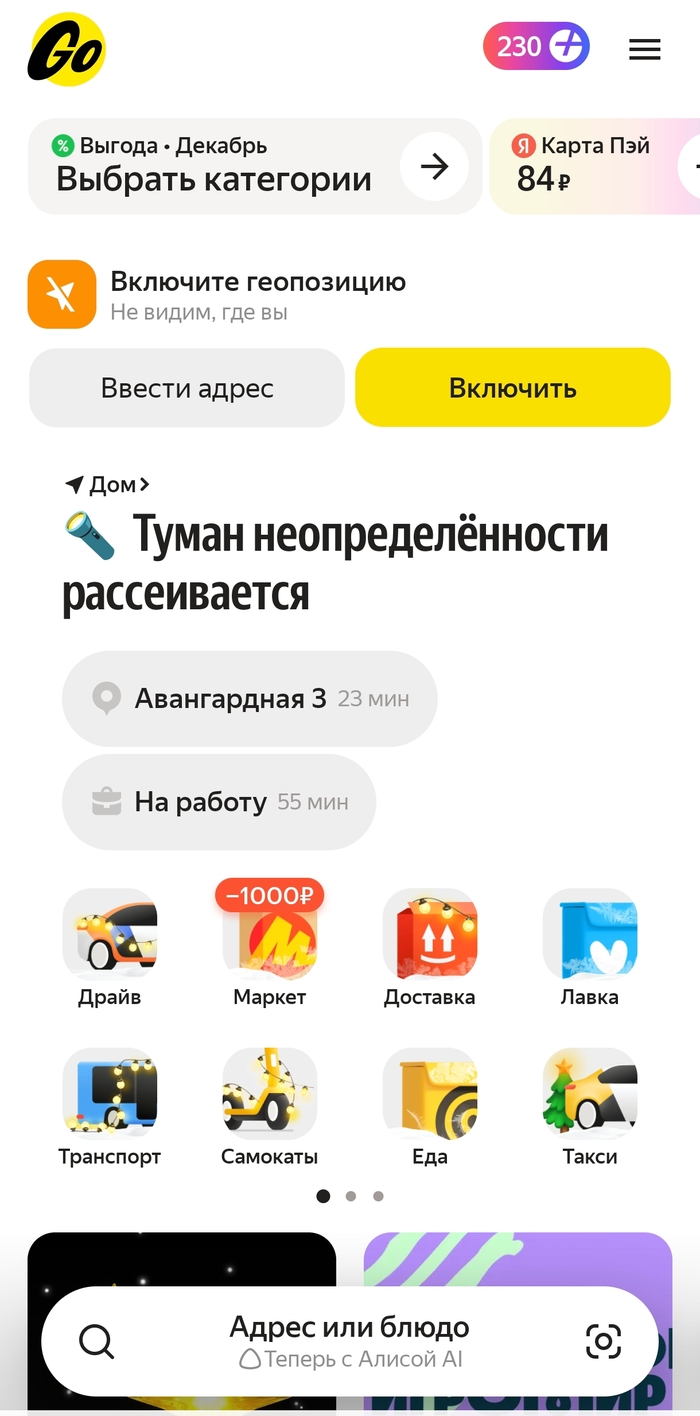Image resolution: width=700 pixels, height=1416 pixels.
Task: Enable geolocation with Включить
Action: click(x=512, y=388)
